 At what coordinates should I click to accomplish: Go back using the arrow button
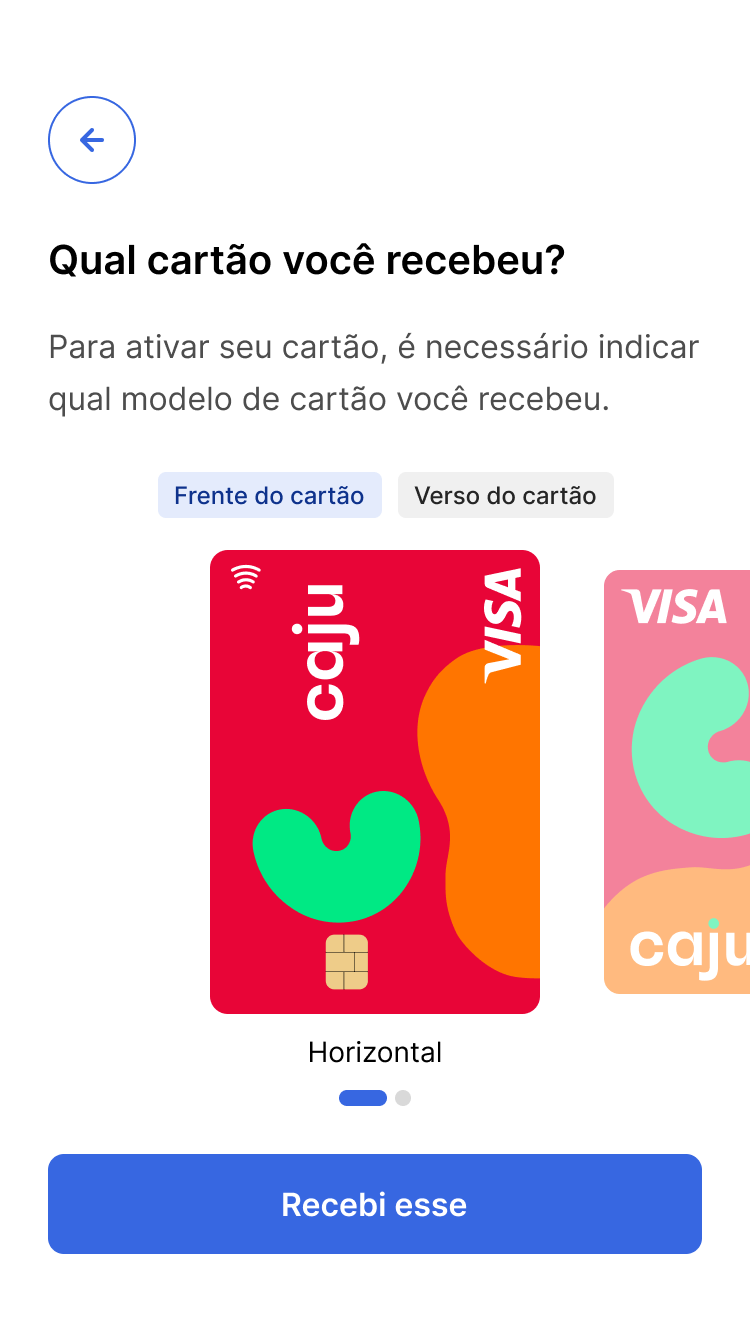pyautogui.click(x=92, y=140)
